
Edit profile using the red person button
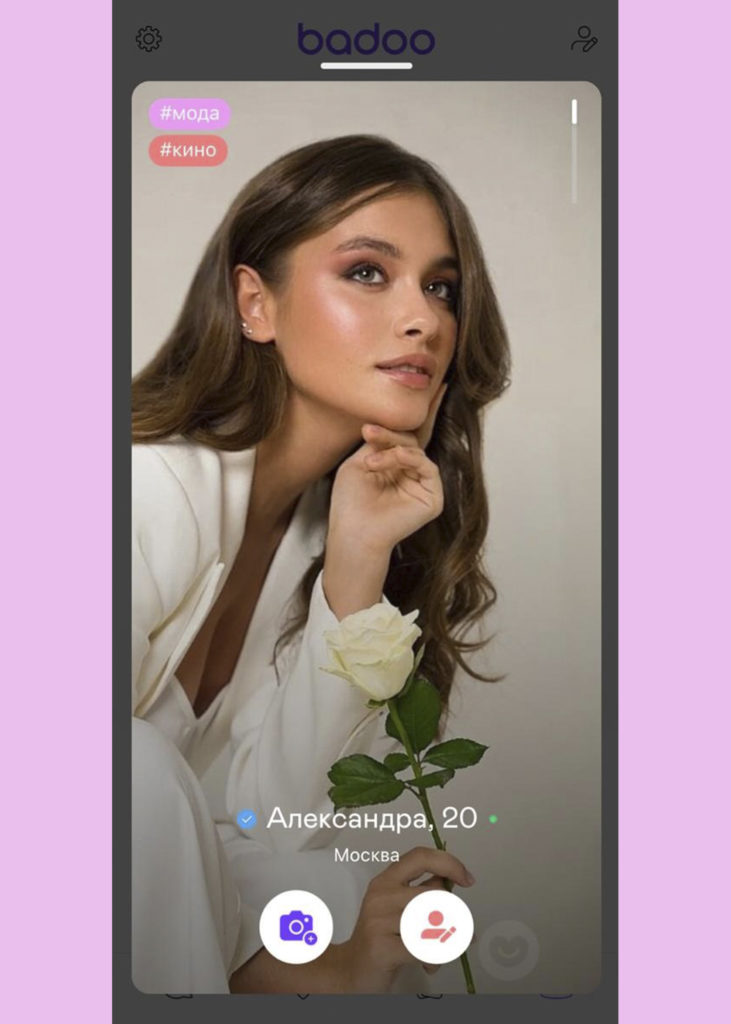click(x=437, y=926)
